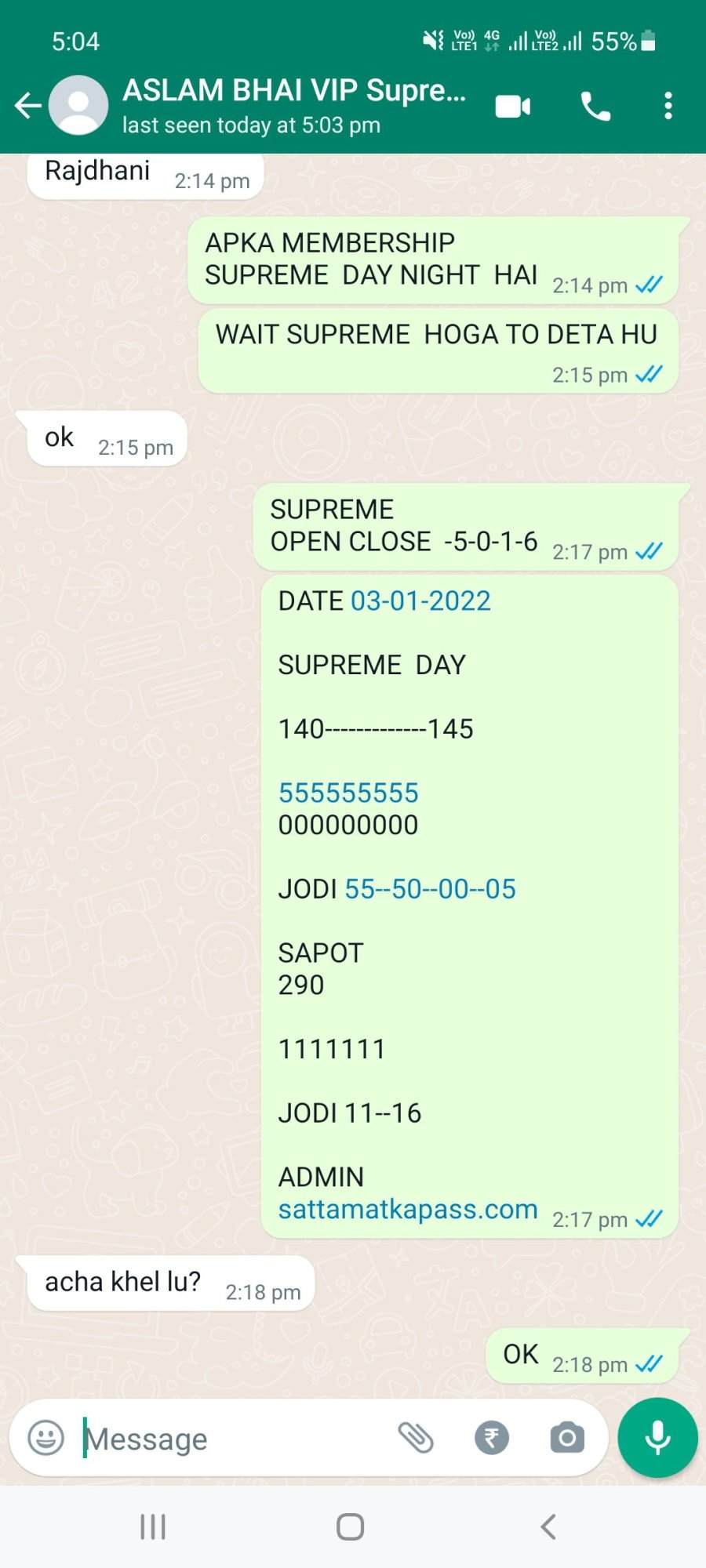Open the three-dot overflow menu

[x=668, y=106]
